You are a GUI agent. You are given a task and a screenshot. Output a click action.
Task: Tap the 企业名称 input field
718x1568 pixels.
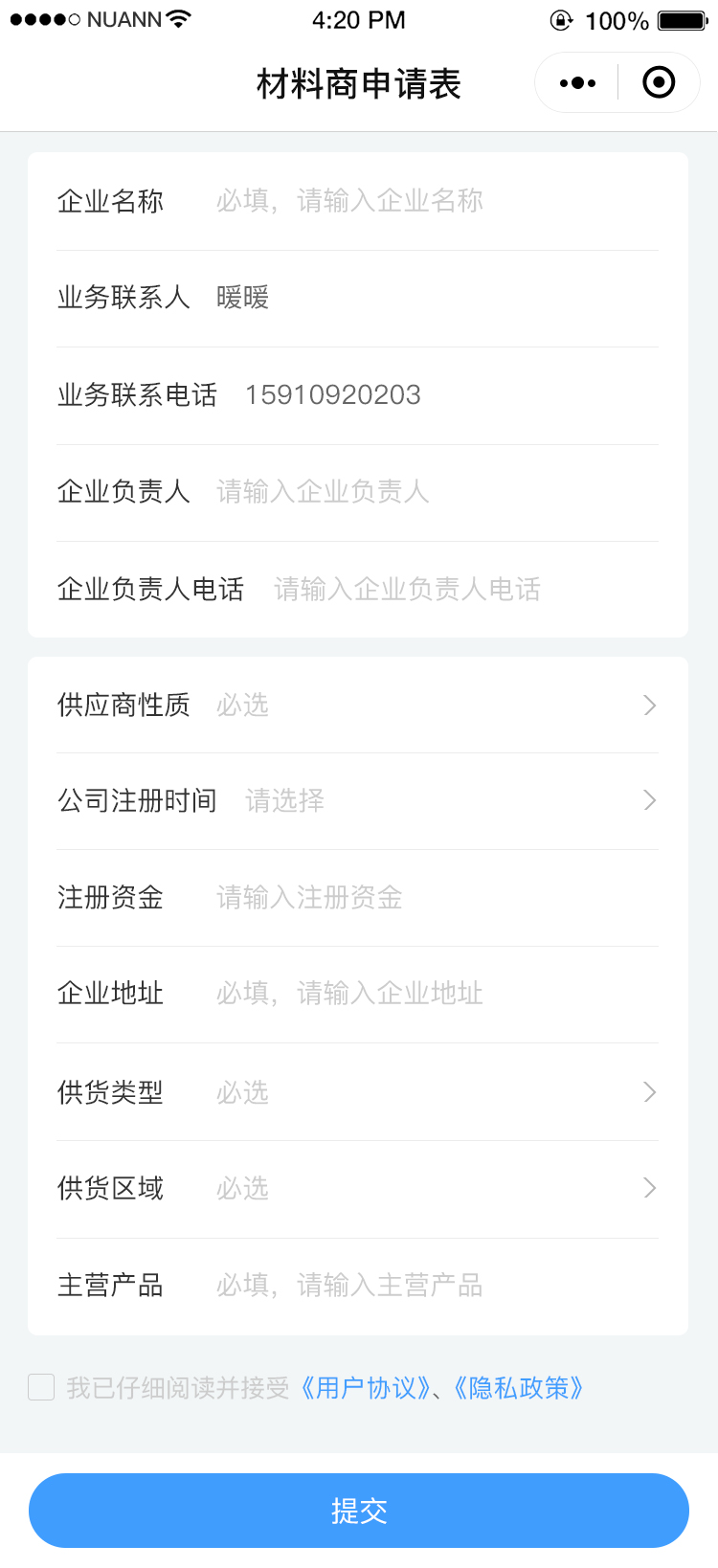pos(431,201)
